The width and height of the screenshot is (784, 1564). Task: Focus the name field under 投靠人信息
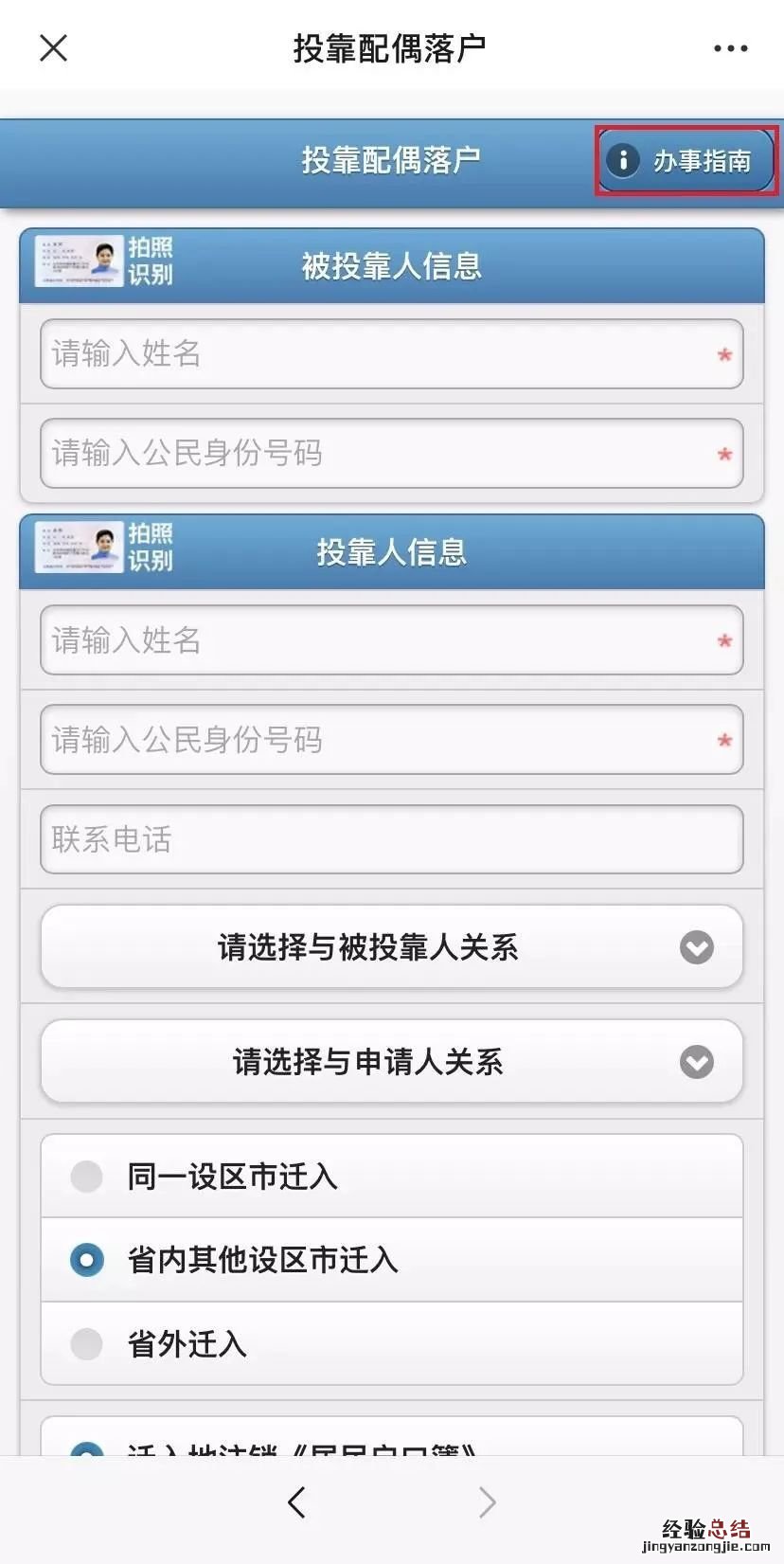pos(379,640)
